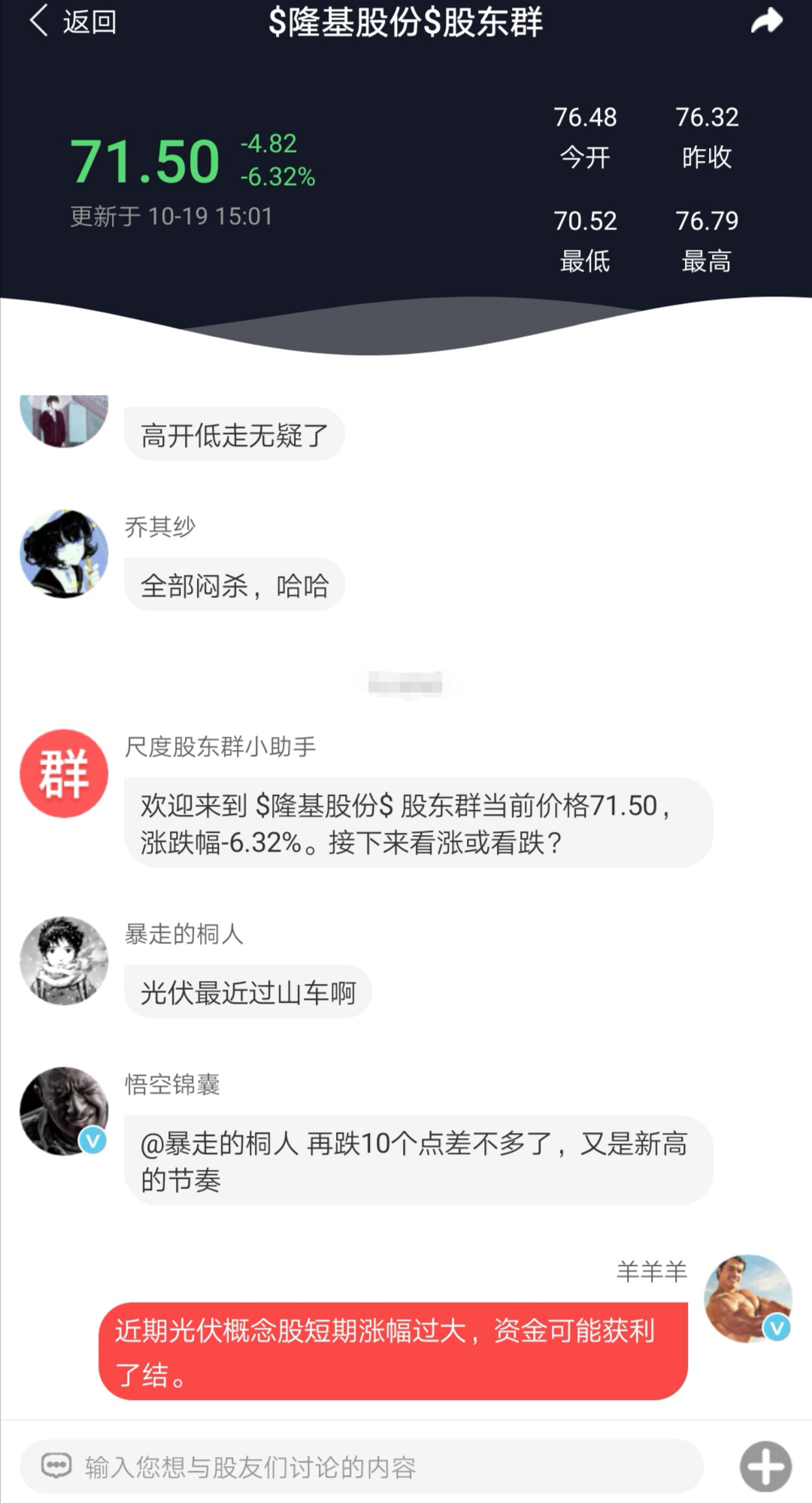Click the message bubble 高开低走无疑了

coord(233,433)
